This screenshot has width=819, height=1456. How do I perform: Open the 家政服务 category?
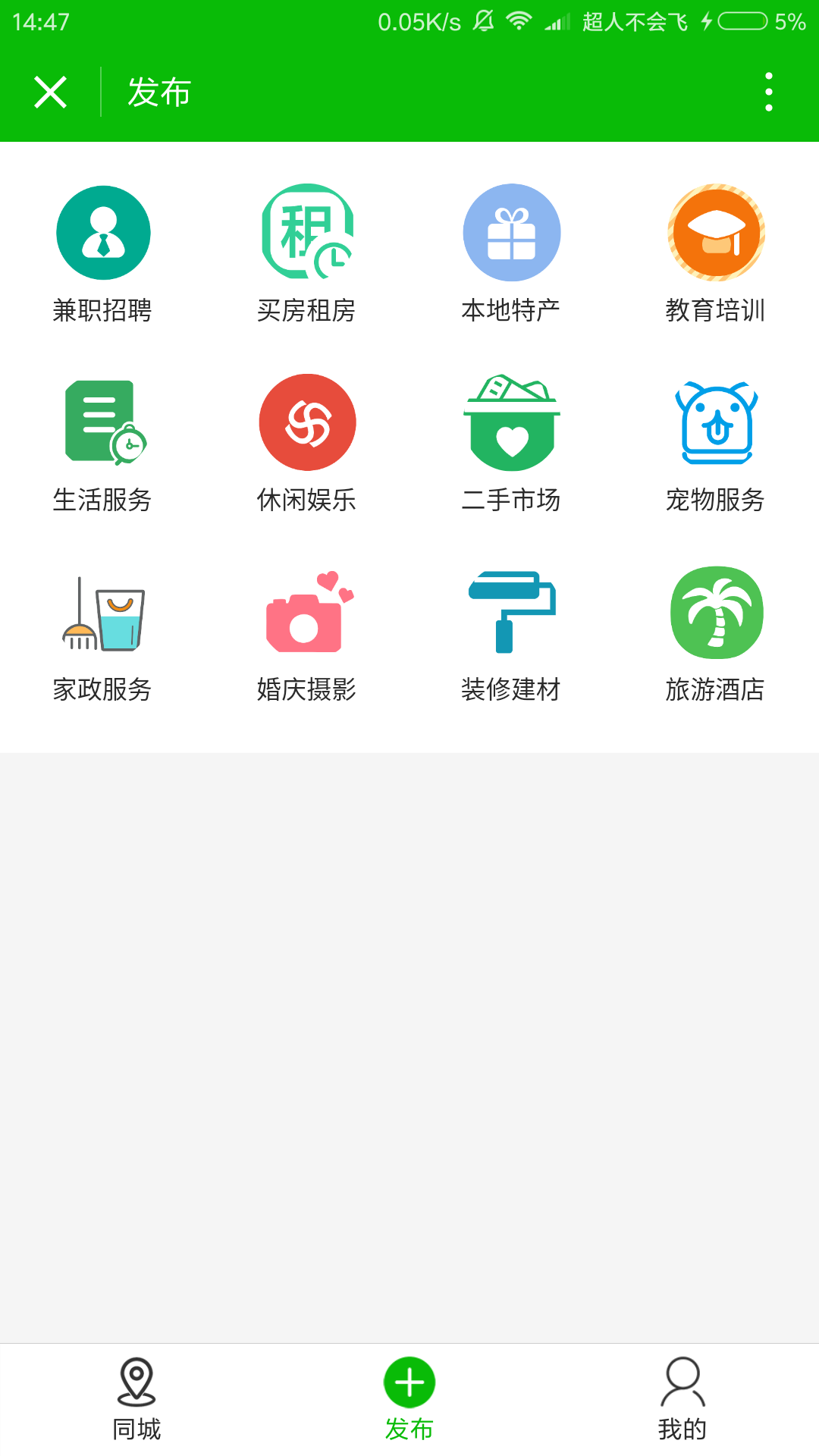(x=102, y=633)
